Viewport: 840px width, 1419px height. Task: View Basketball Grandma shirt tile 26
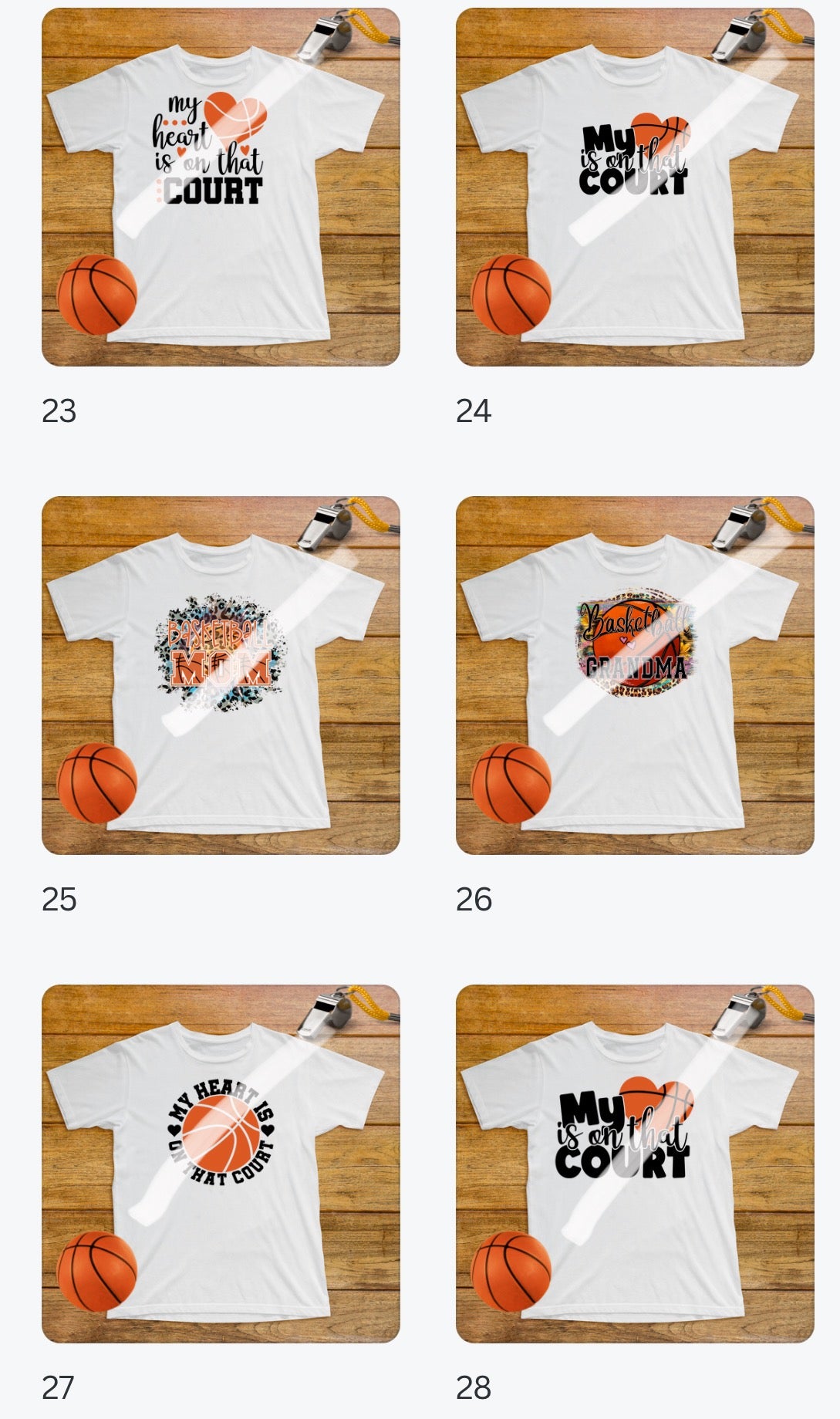[x=635, y=675]
